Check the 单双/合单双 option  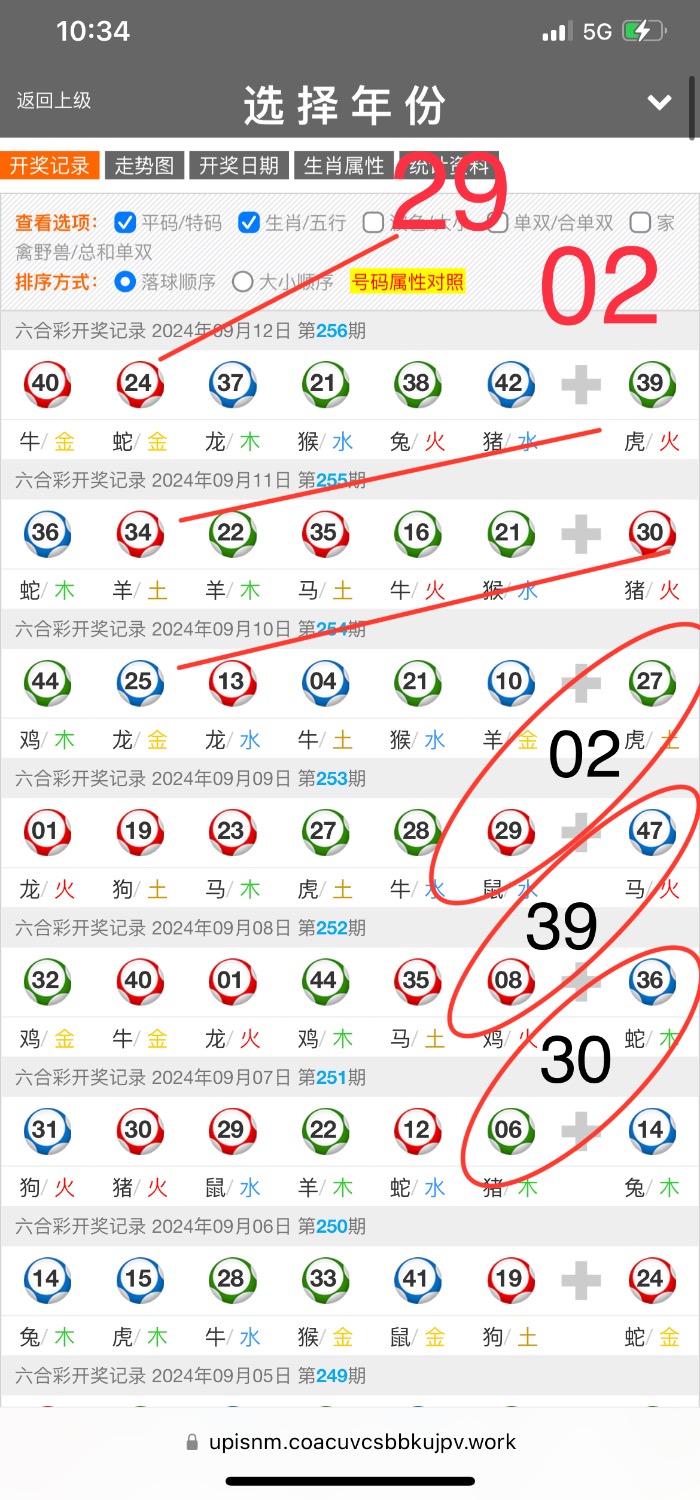click(x=497, y=222)
